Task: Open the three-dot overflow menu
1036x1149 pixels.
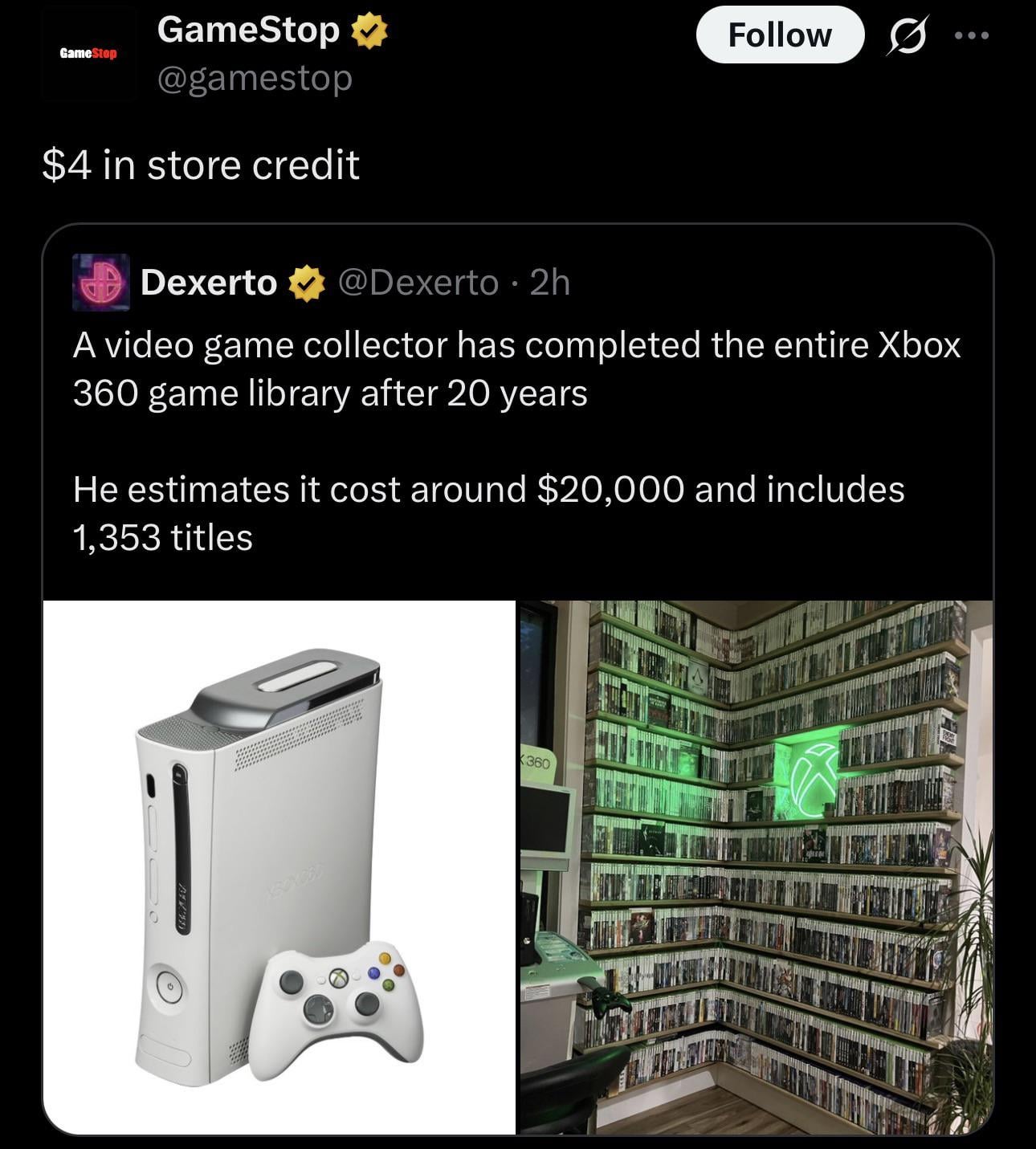Action: (972, 36)
